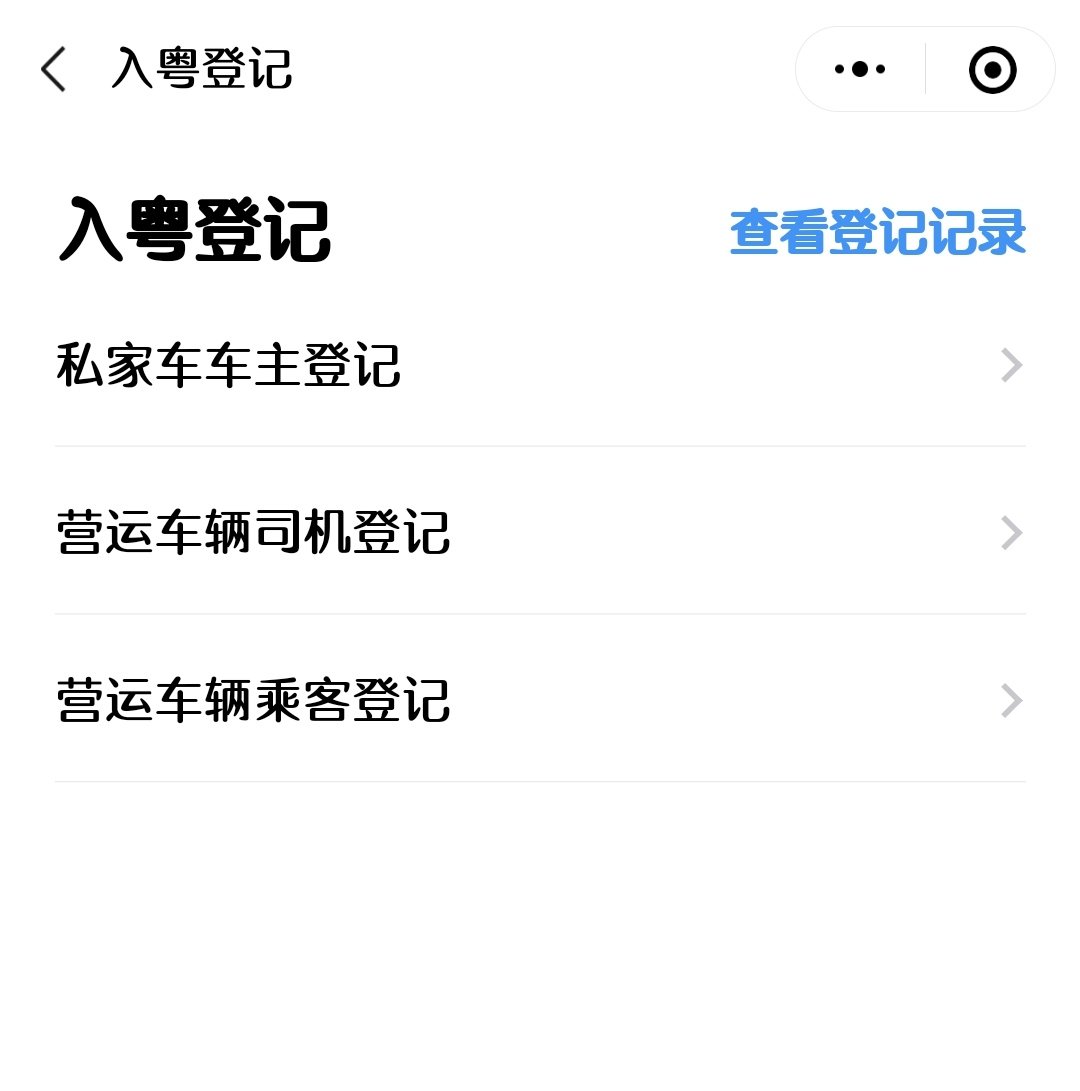Open 私家车车主登记 row
Image resolution: width=1080 pixels, height=1091 pixels.
coord(540,366)
